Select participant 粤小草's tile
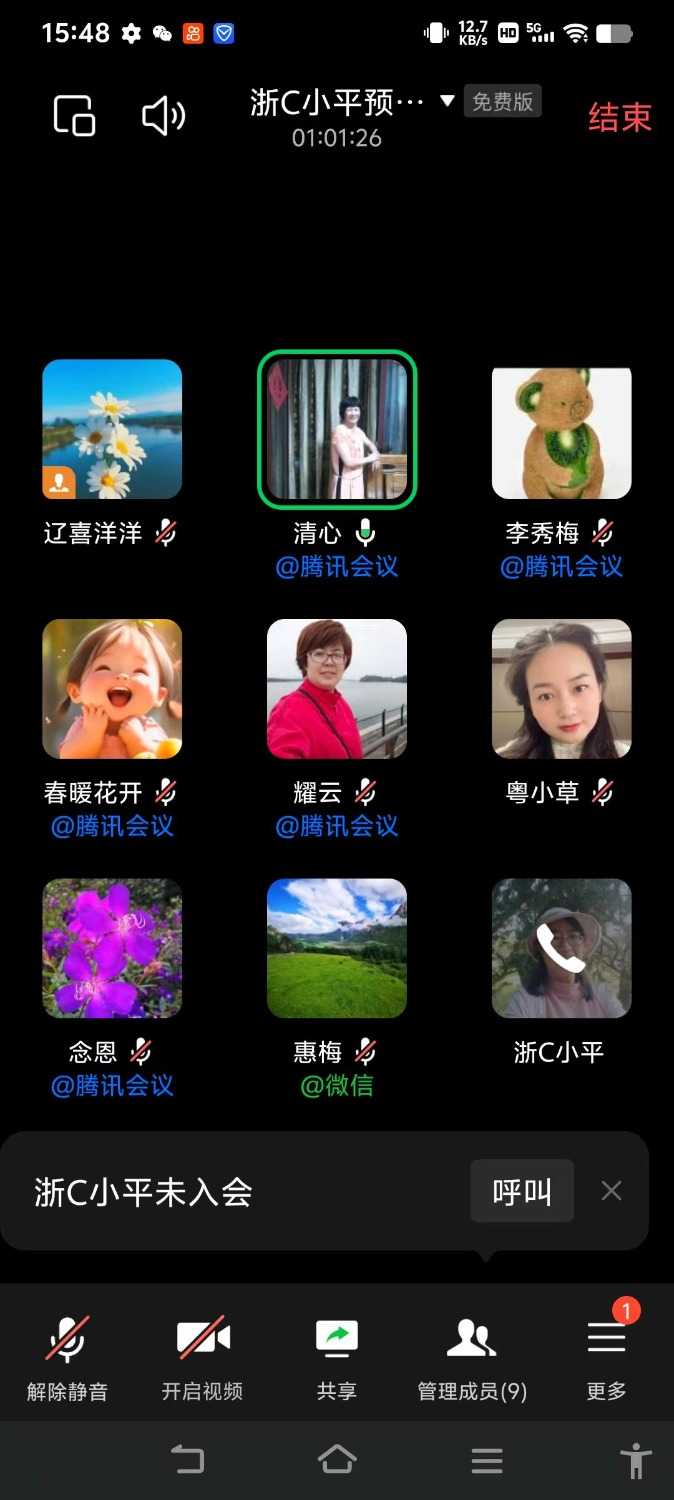The width and height of the screenshot is (674, 1500). 561,689
